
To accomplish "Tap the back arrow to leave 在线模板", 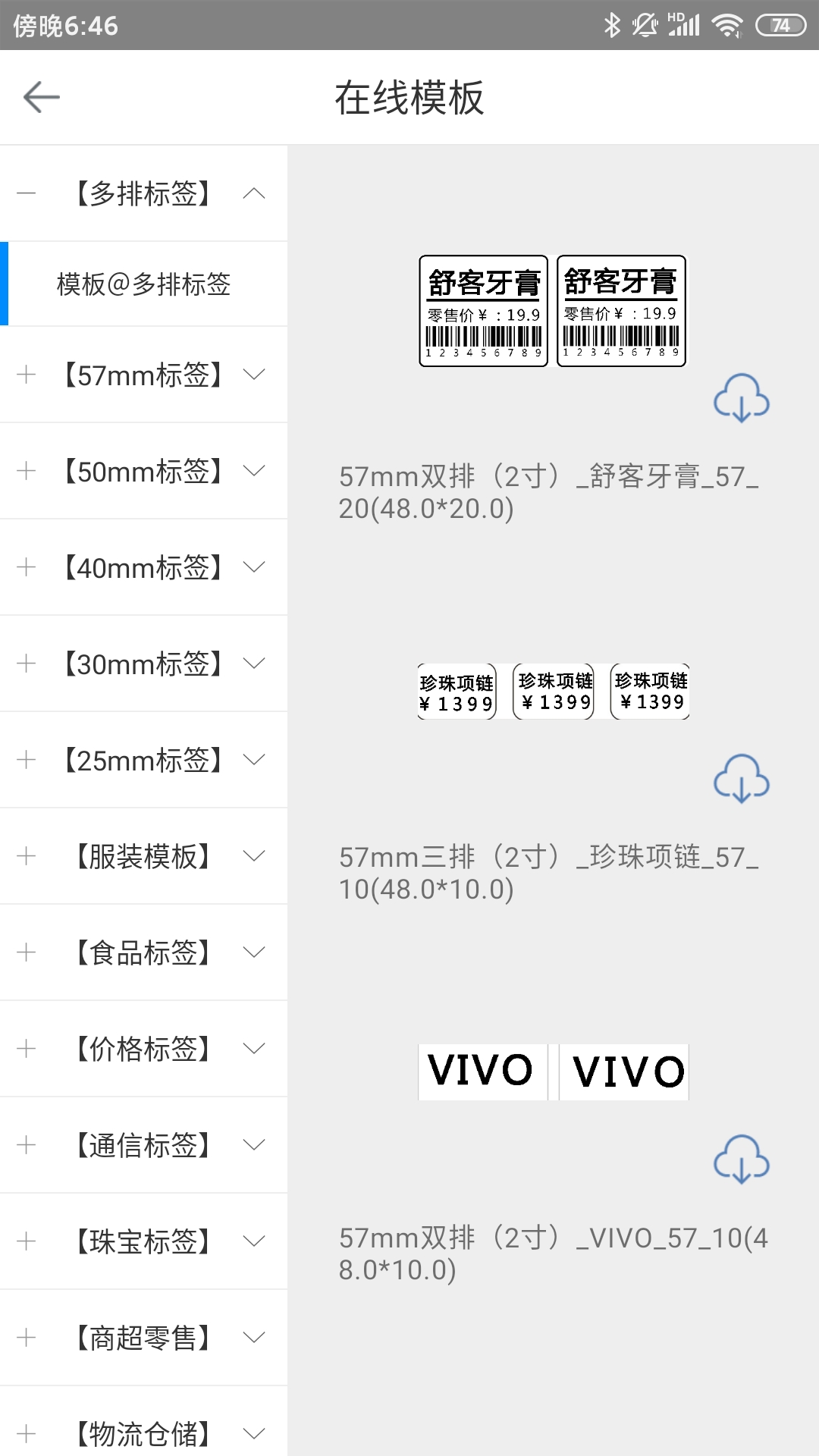I will tap(42, 97).
